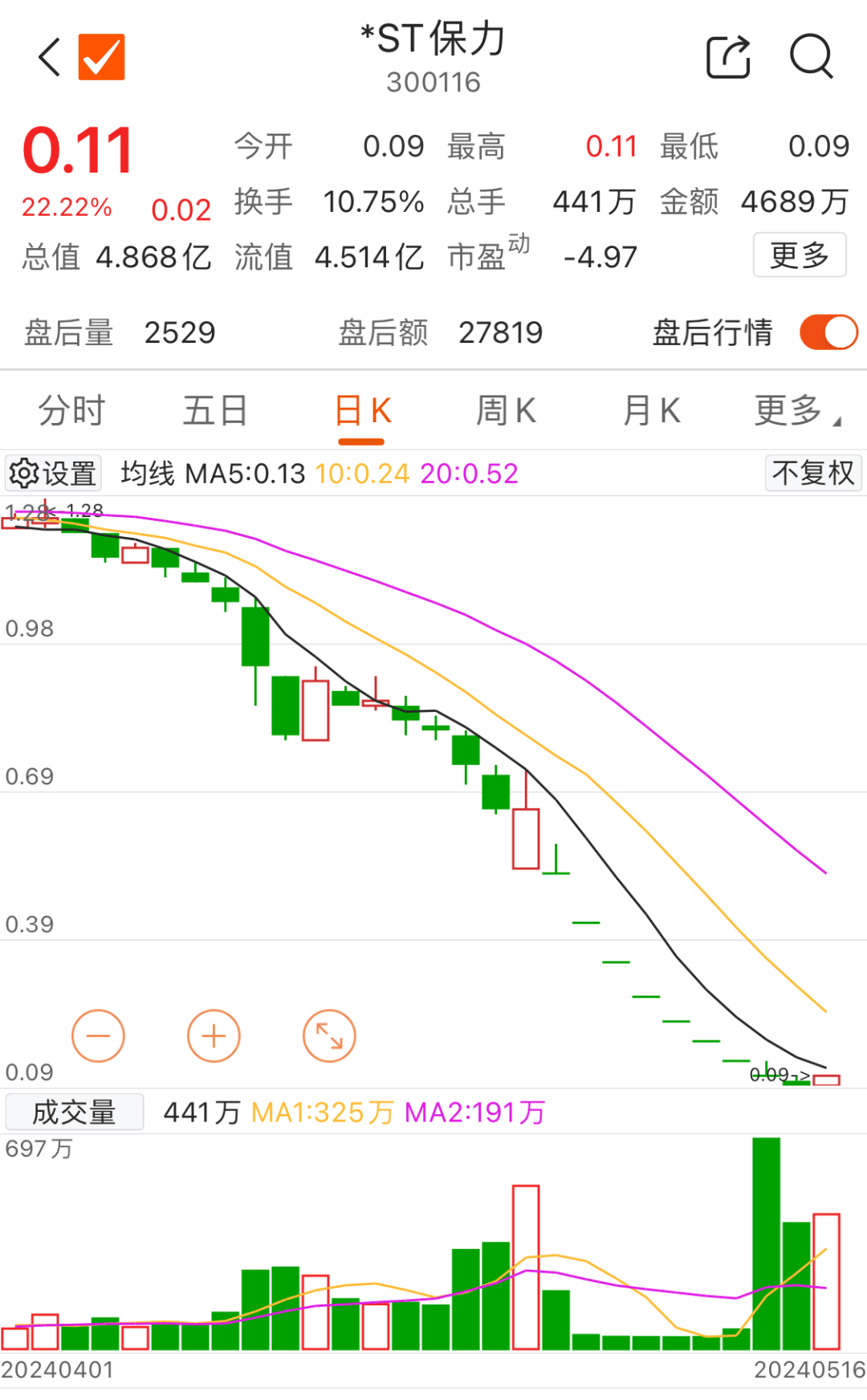Open chart 设置 settings
The height and width of the screenshot is (1400, 867).
pyautogui.click(x=53, y=474)
